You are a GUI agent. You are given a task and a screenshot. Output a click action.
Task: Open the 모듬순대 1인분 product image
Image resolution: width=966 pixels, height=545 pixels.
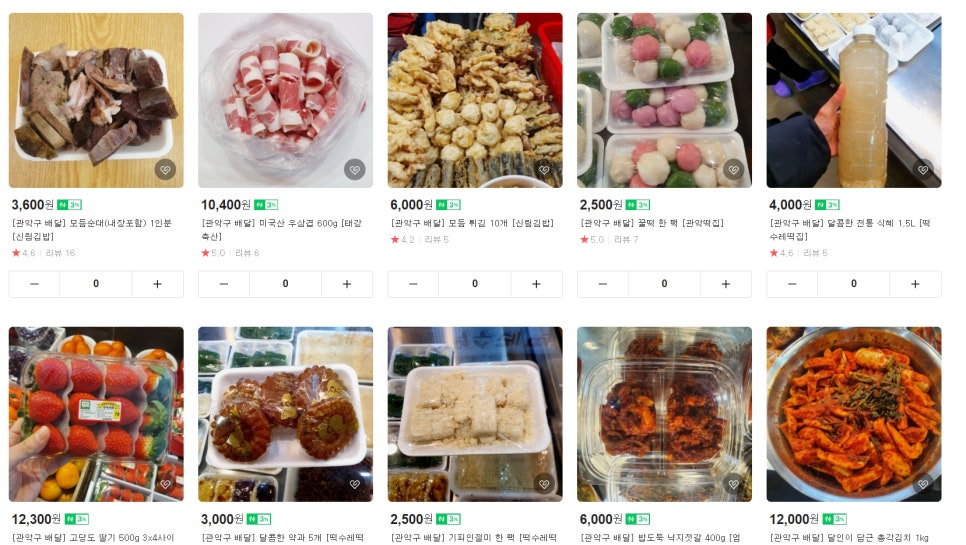pos(96,100)
